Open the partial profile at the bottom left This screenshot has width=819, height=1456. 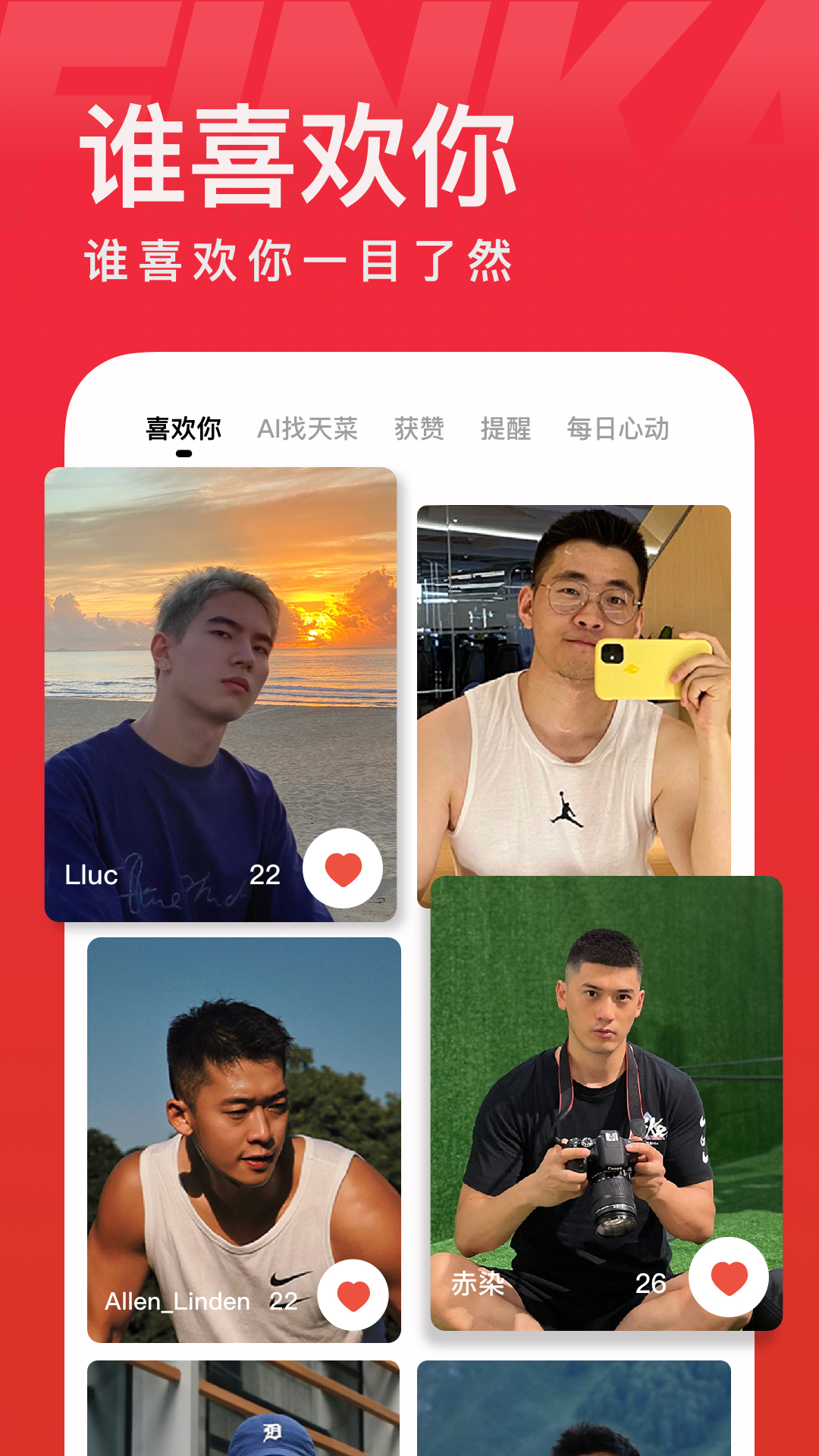(243, 1418)
